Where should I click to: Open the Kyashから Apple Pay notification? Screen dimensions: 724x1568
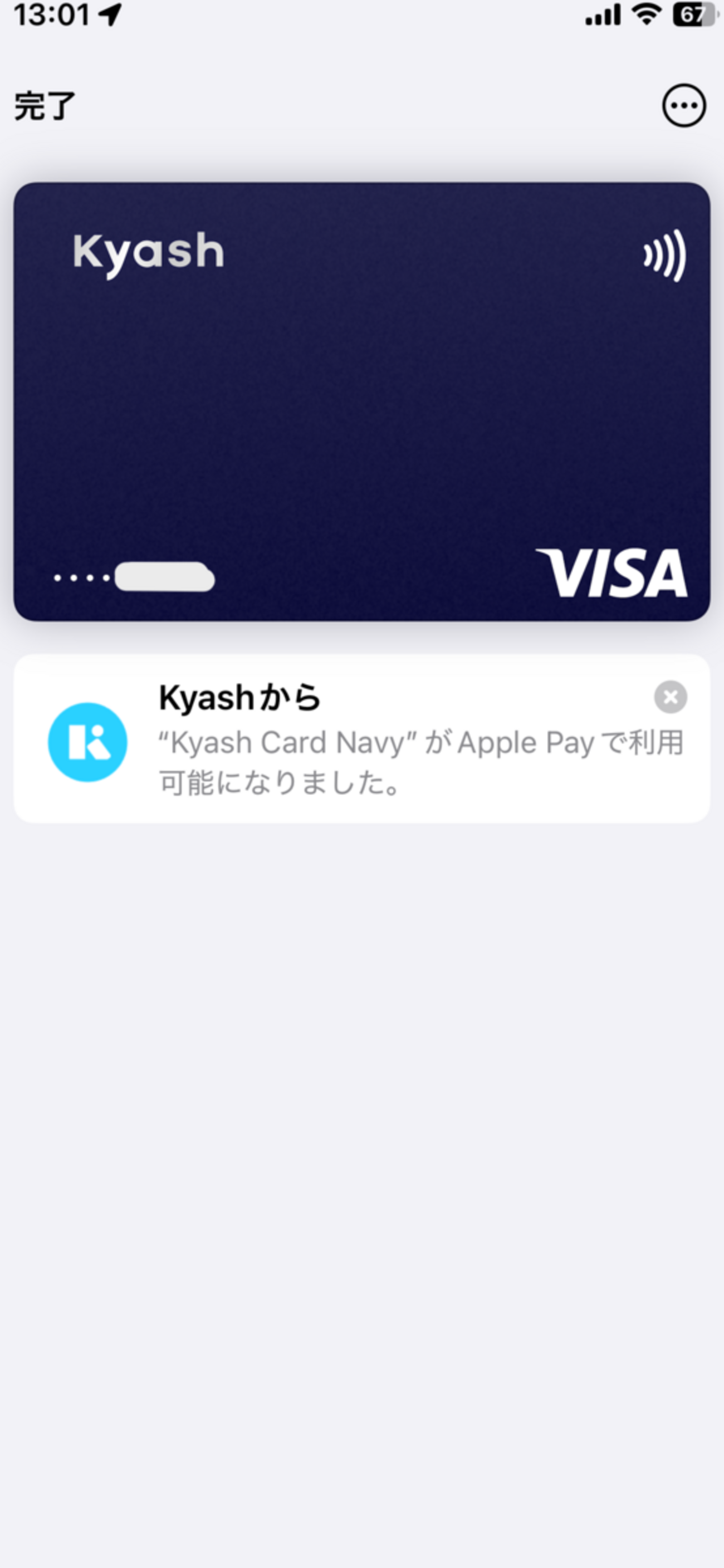[361, 738]
